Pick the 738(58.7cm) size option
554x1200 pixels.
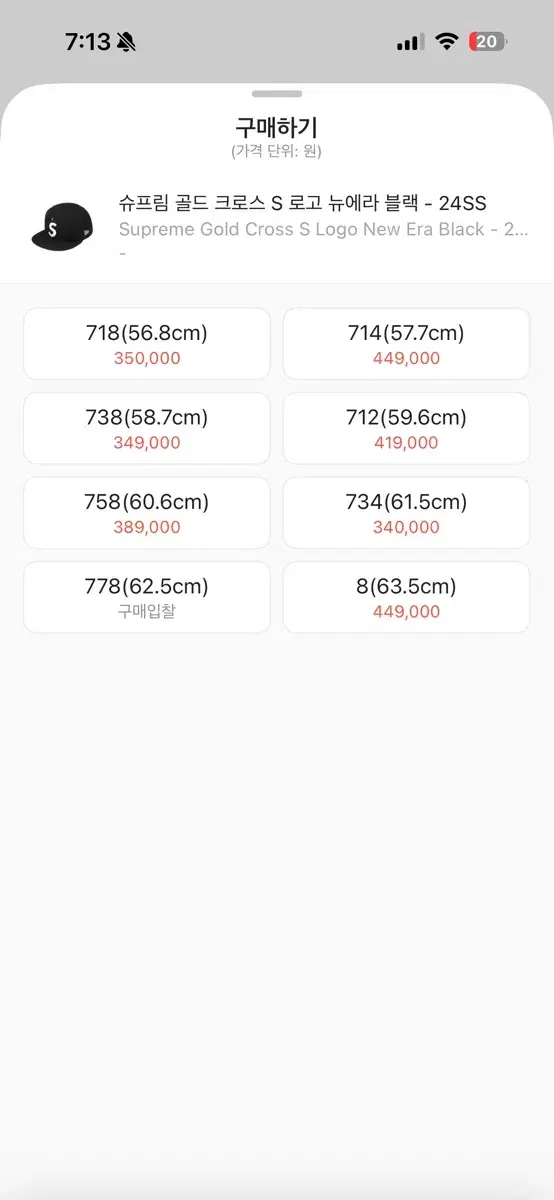pyautogui.click(x=147, y=428)
